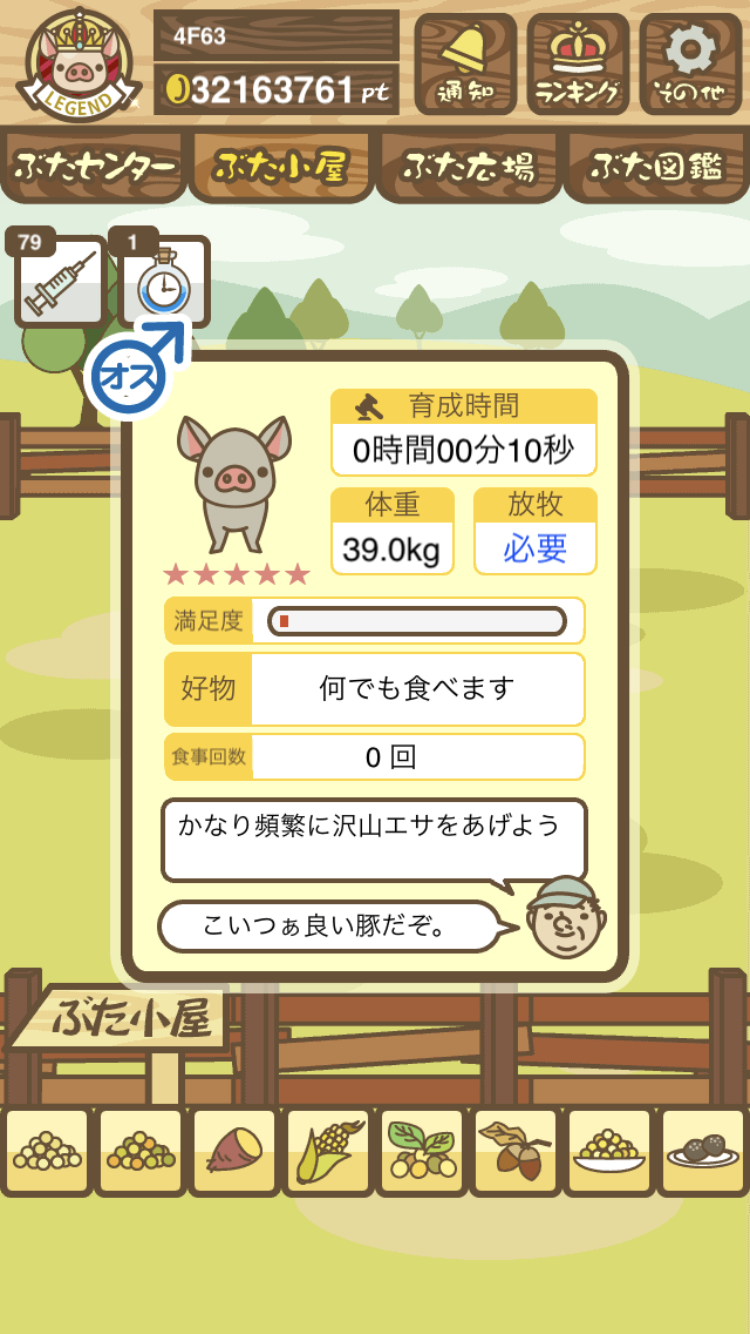The width and height of the screenshot is (750, 1334).
Task: Switch to the ぶたセンター tab
Action: click(94, 167)
